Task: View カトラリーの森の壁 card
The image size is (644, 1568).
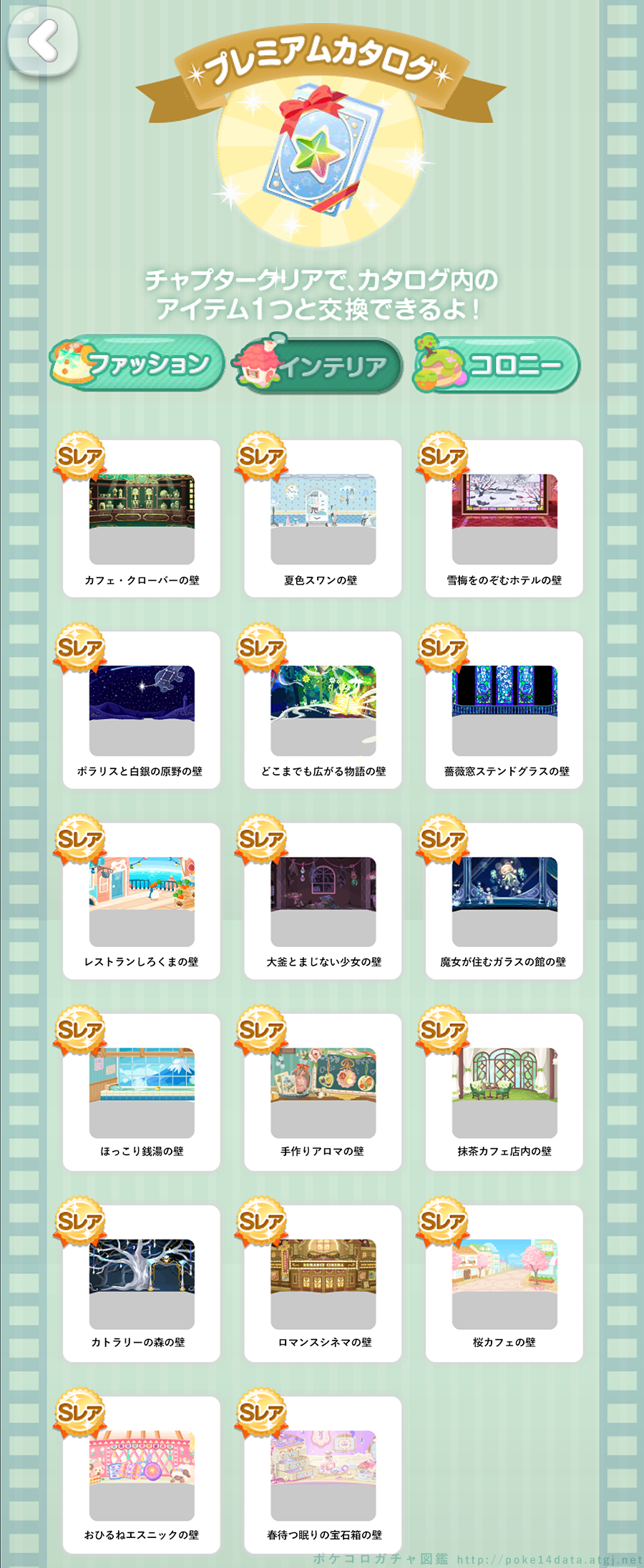Action: pos(142,1283)
